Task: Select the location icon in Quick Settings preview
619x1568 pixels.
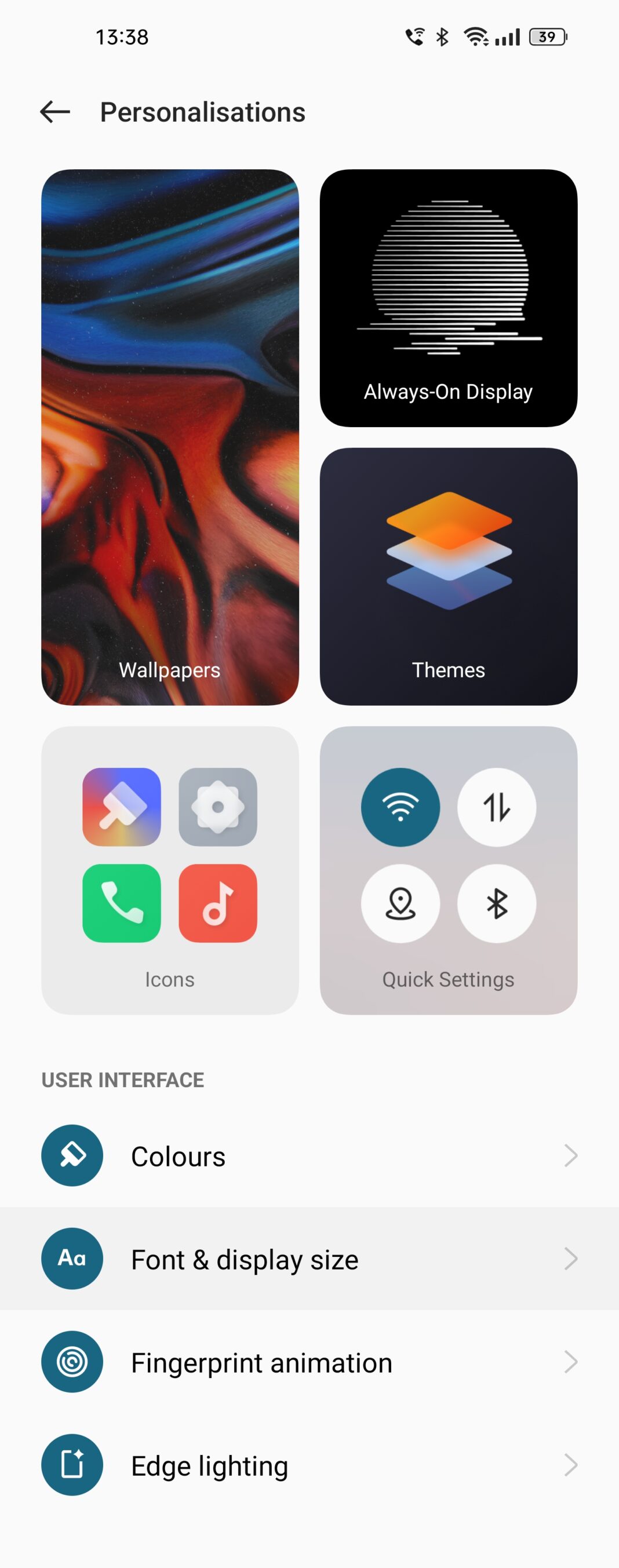Action: 400,903
